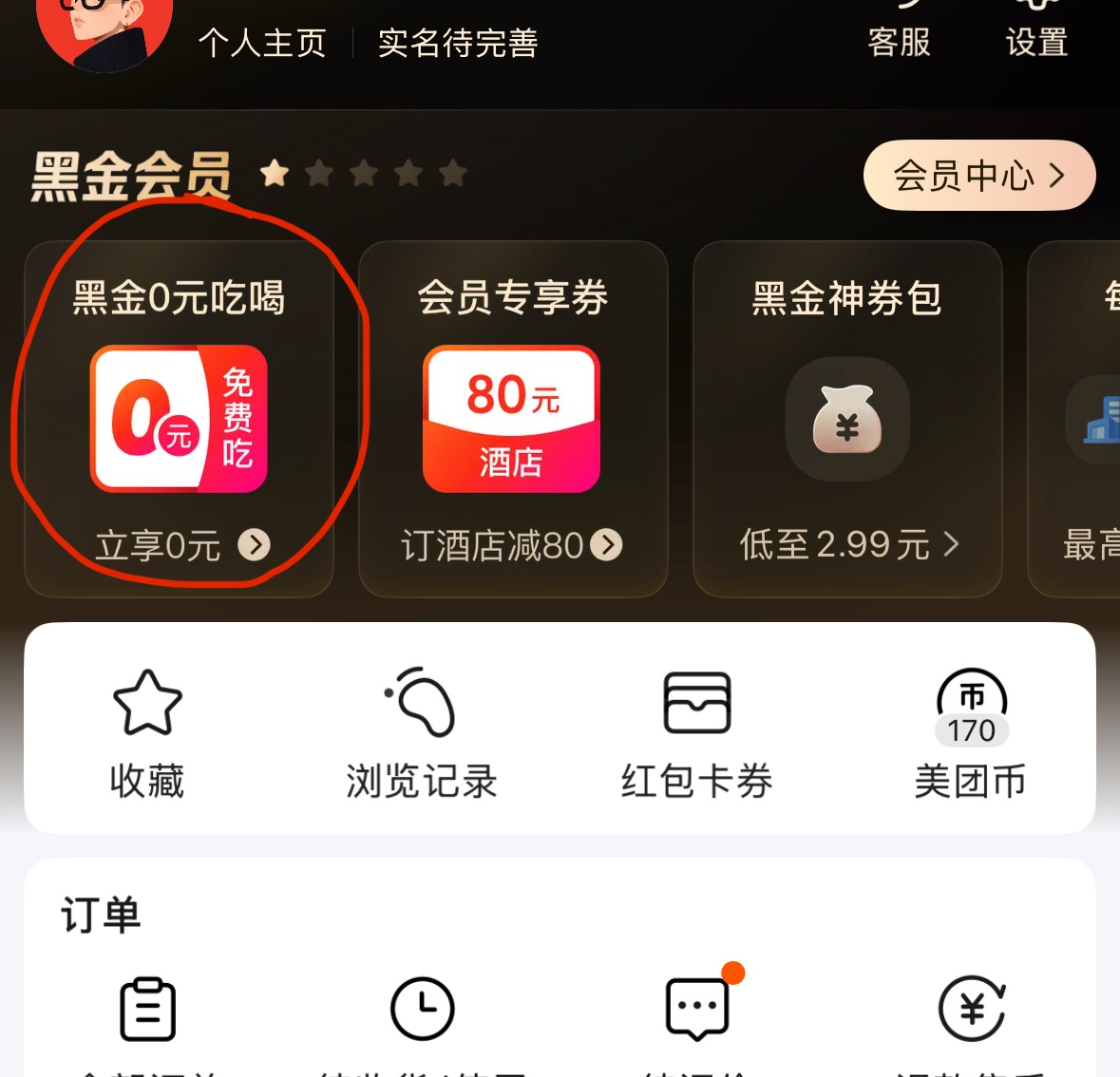Check 美团币 balance
1120x1077 pixels.
[x=971, y=731]
